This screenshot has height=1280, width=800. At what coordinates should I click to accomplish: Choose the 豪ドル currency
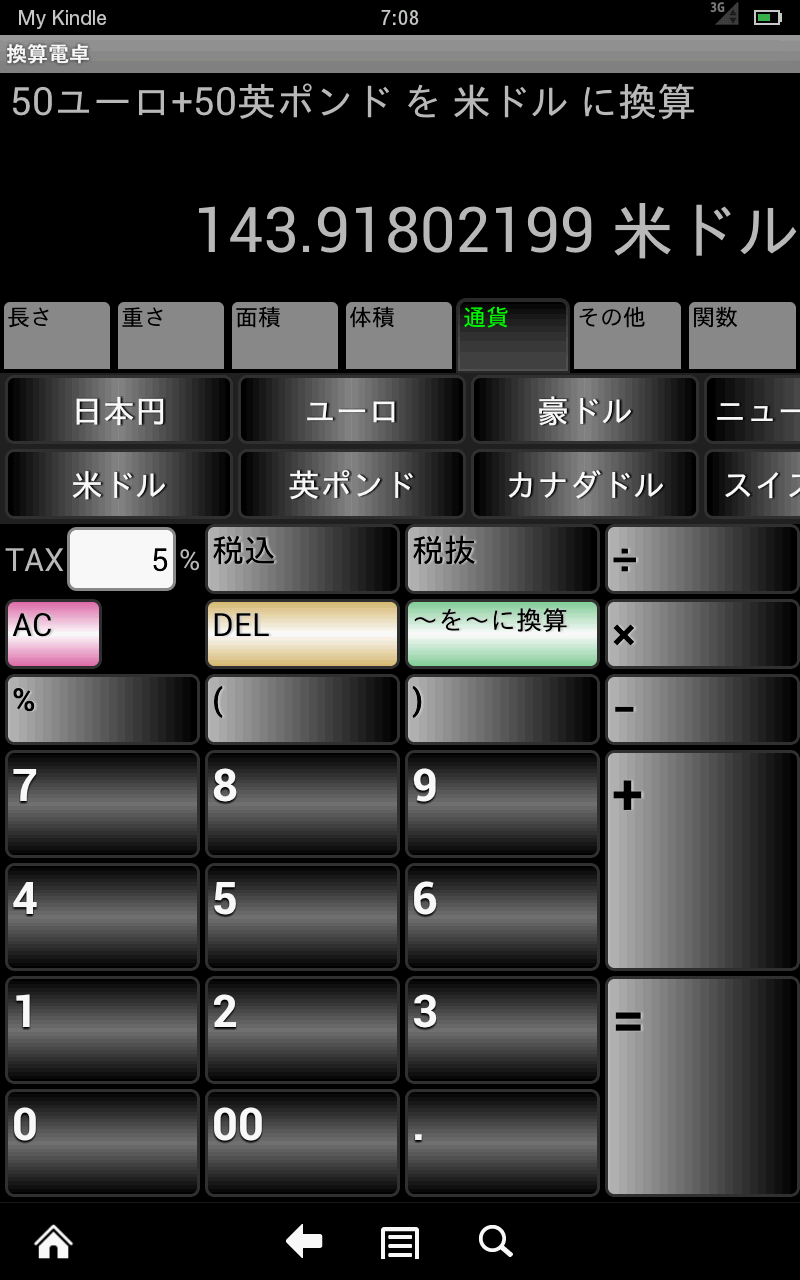[585, 410]
